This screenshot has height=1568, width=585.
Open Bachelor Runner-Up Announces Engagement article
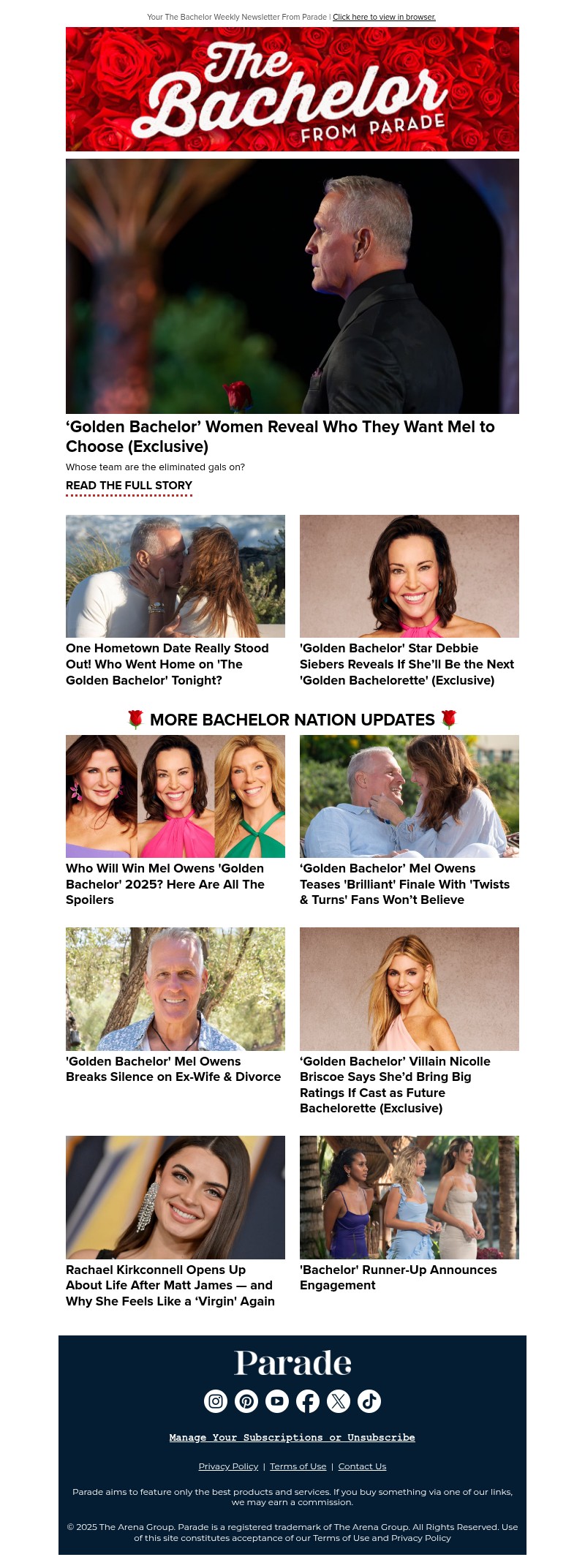point(398,1277)
